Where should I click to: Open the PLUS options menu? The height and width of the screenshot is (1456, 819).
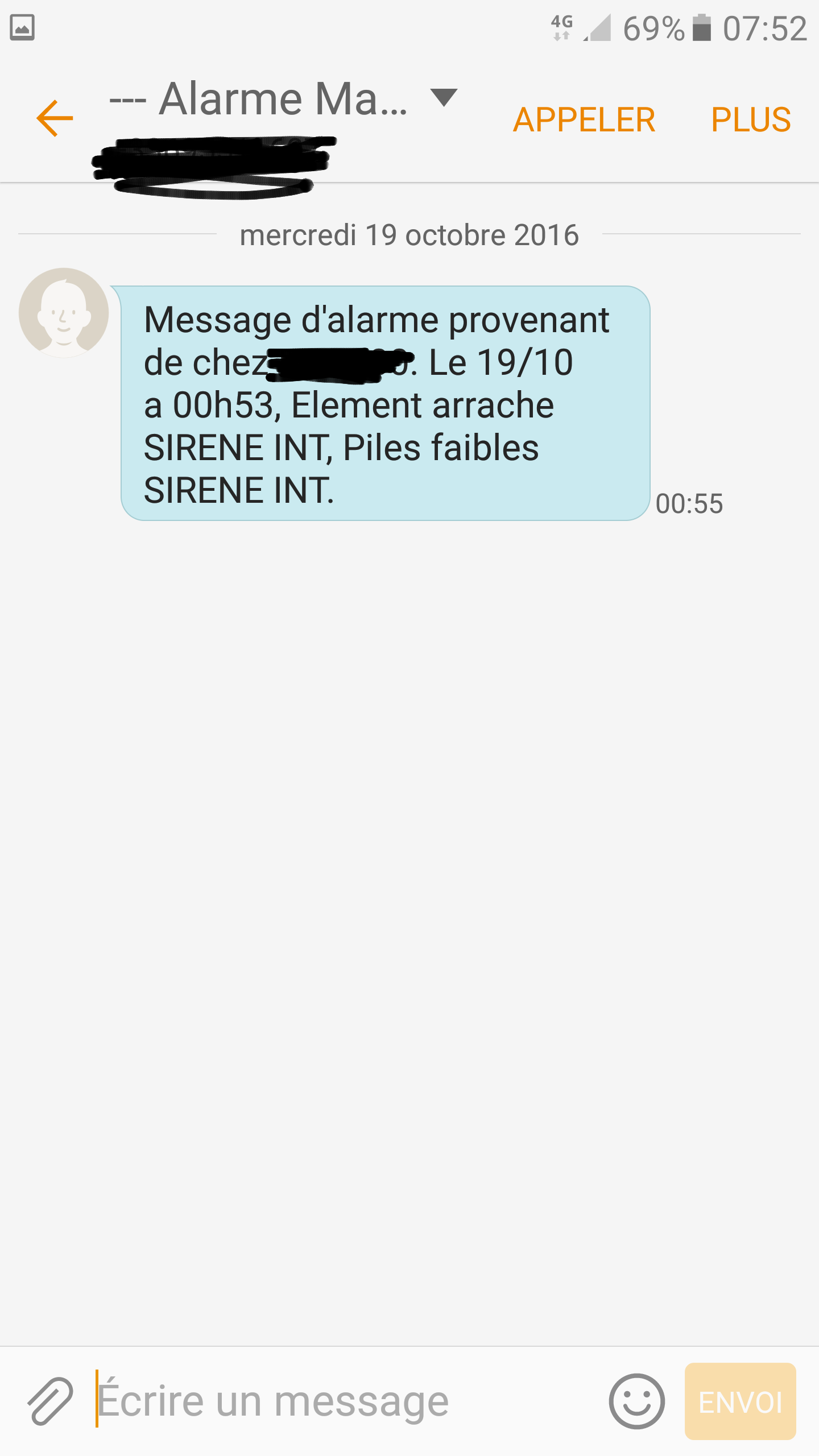click(751, 119)
